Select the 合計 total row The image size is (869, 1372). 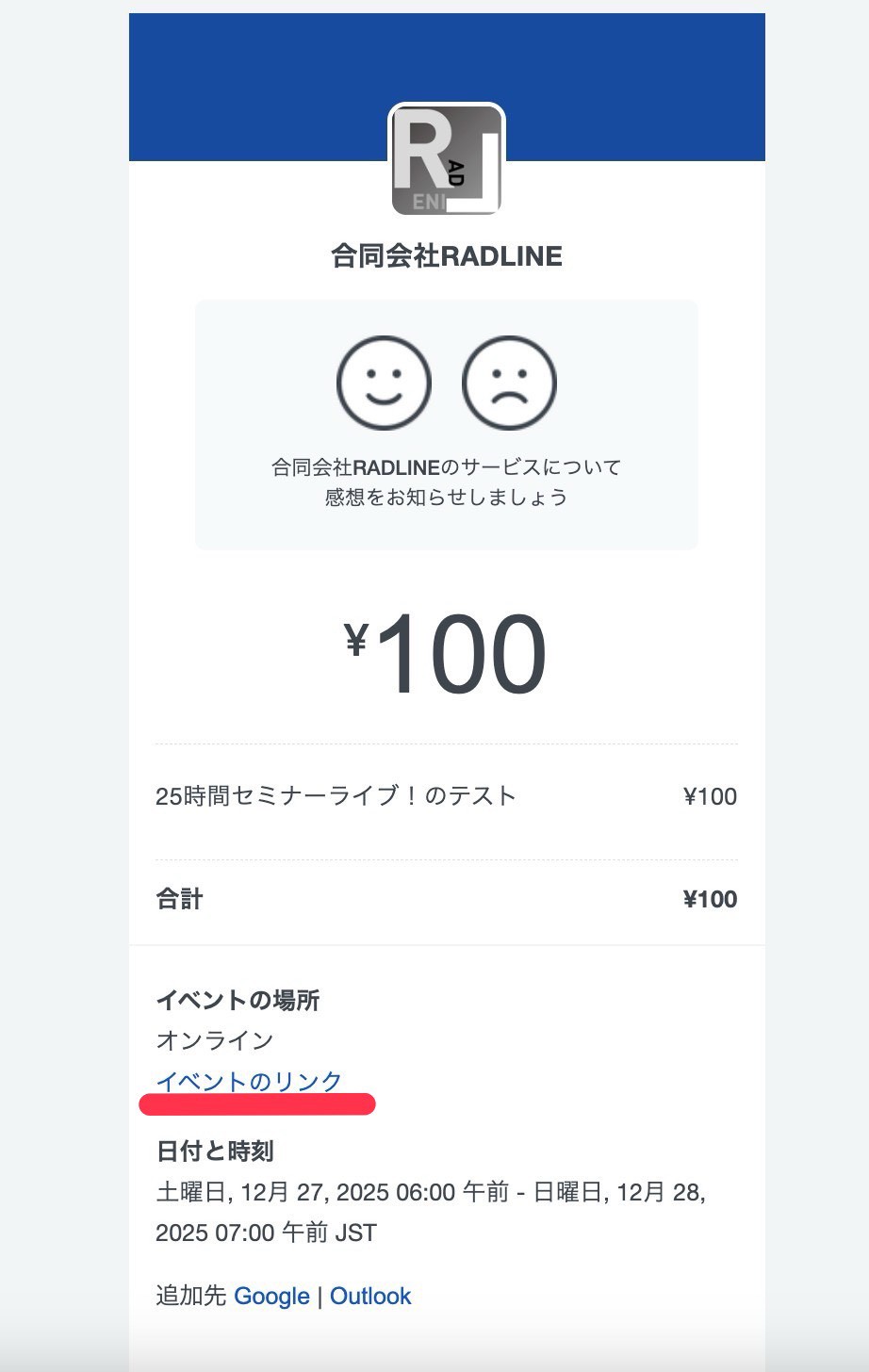coord(179,899)
